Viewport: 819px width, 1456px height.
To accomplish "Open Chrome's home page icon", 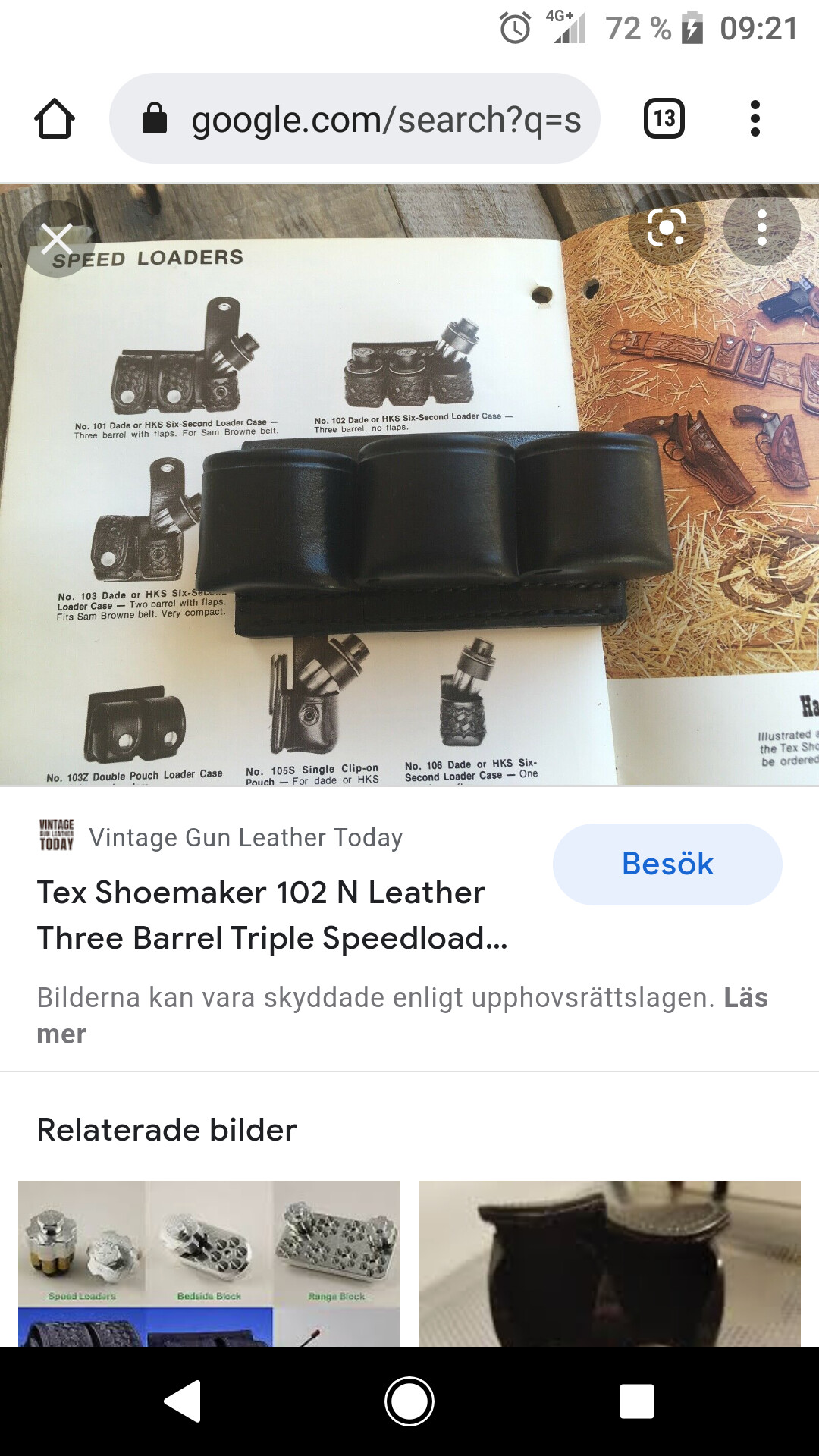I will click(55, 119).
